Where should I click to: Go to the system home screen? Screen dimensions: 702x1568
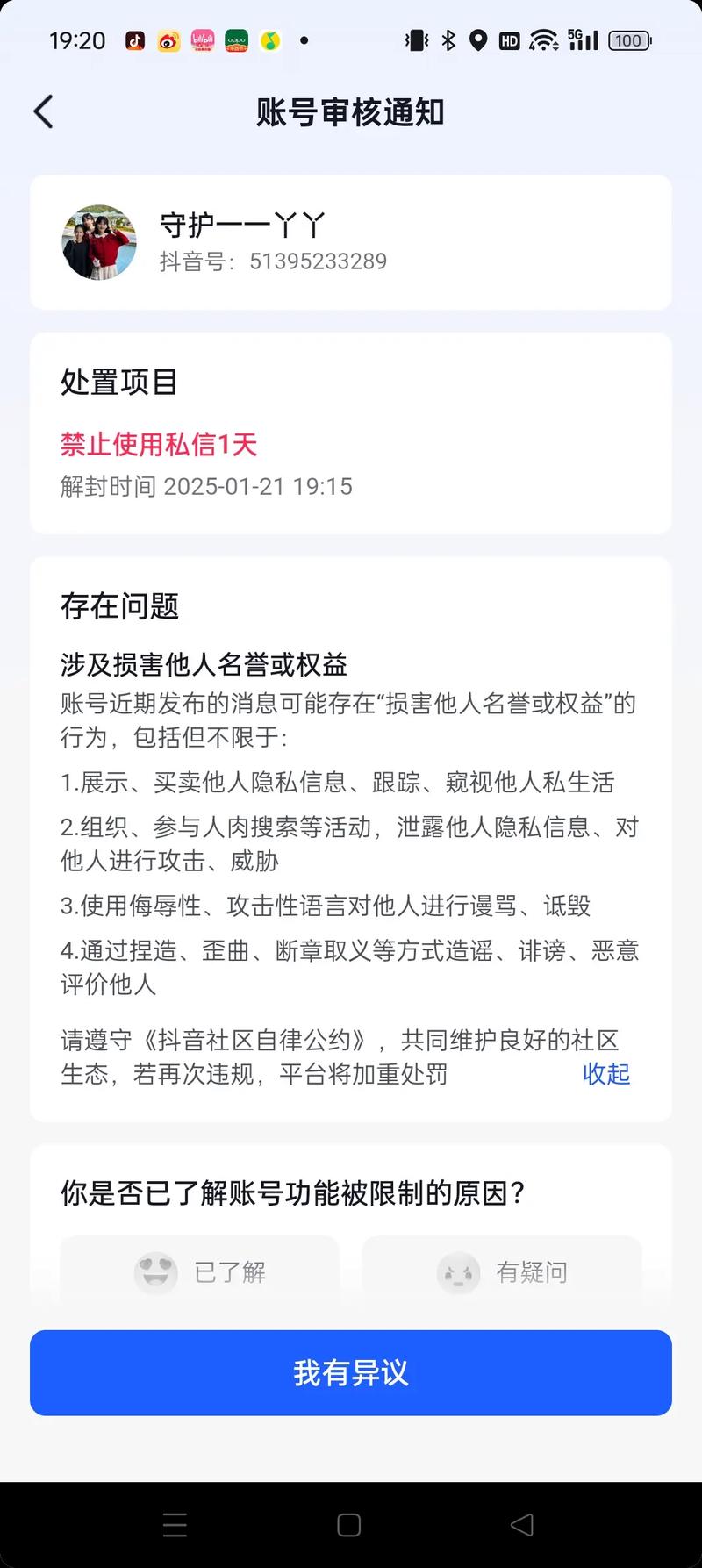point(349,1525)
